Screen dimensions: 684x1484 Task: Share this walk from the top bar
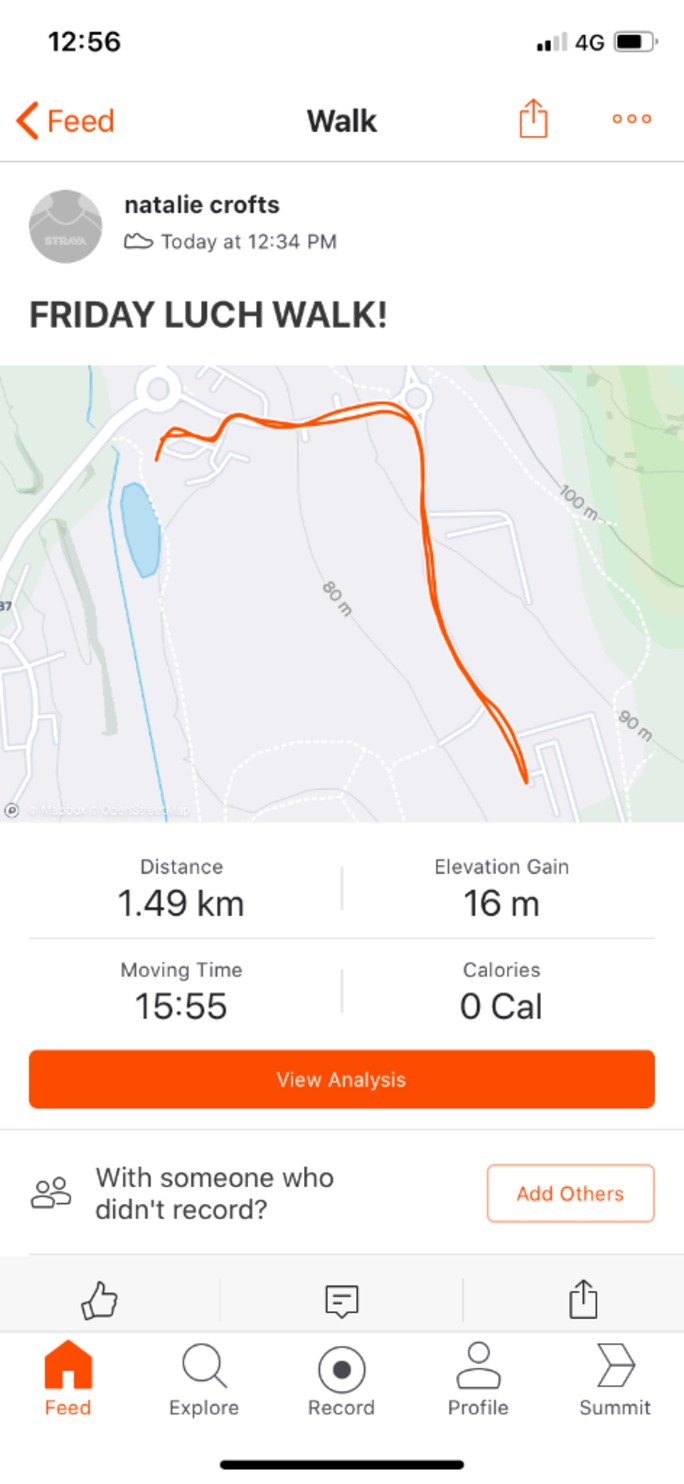533,120
